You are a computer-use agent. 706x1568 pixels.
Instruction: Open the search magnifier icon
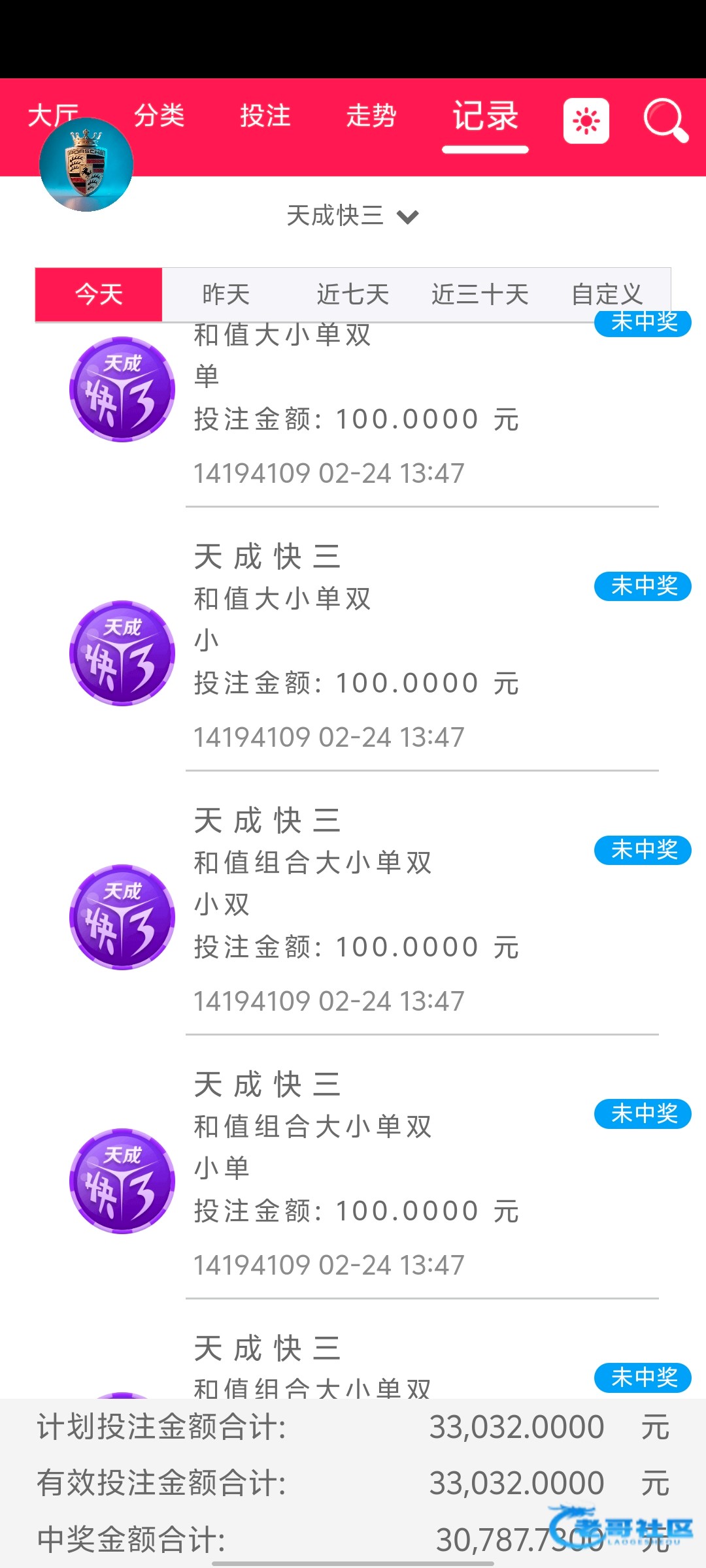pos(665,120)
